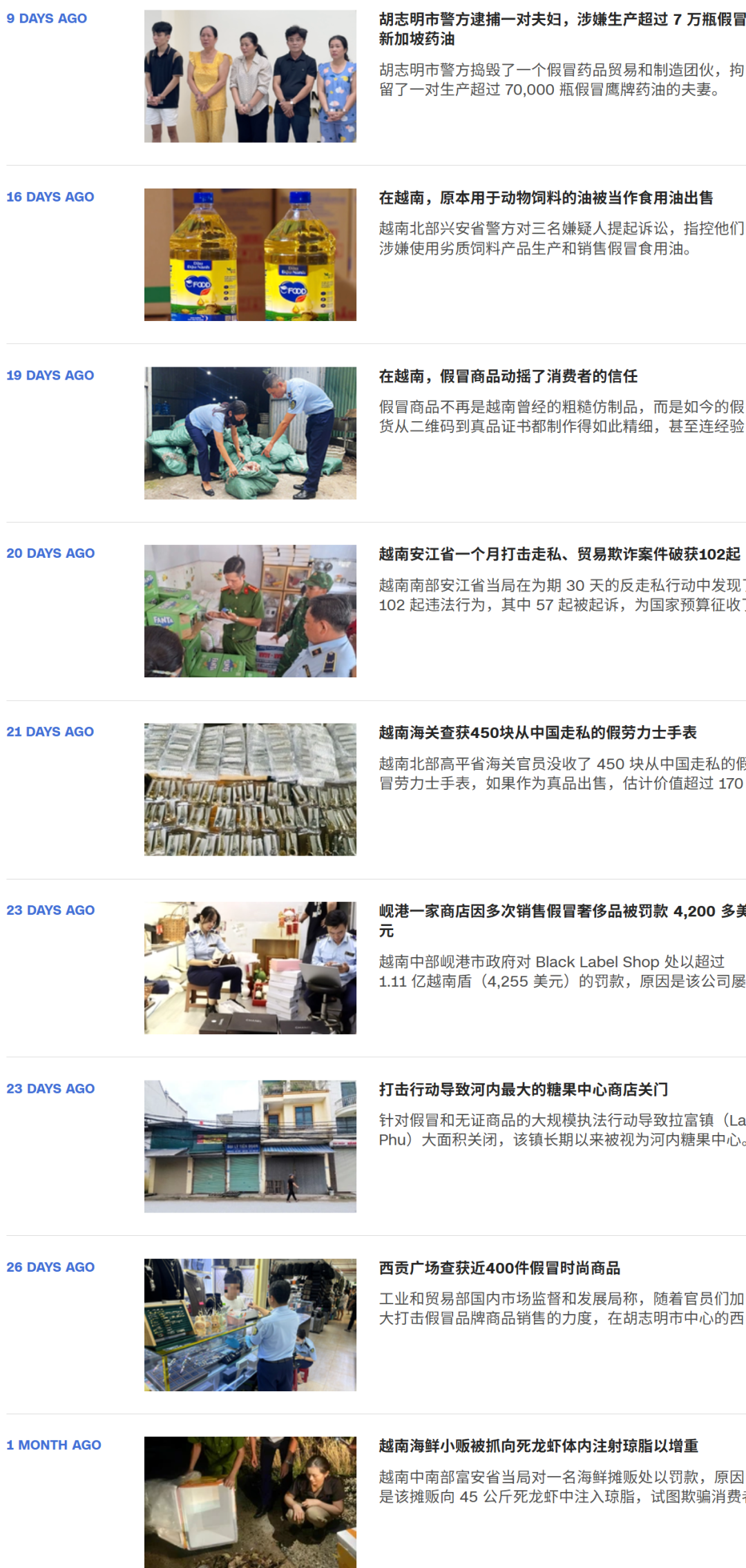Open article on 450 fake Rolex watches seized
The height and width of the screenshot is (1568, 746).
coord(537,733)
